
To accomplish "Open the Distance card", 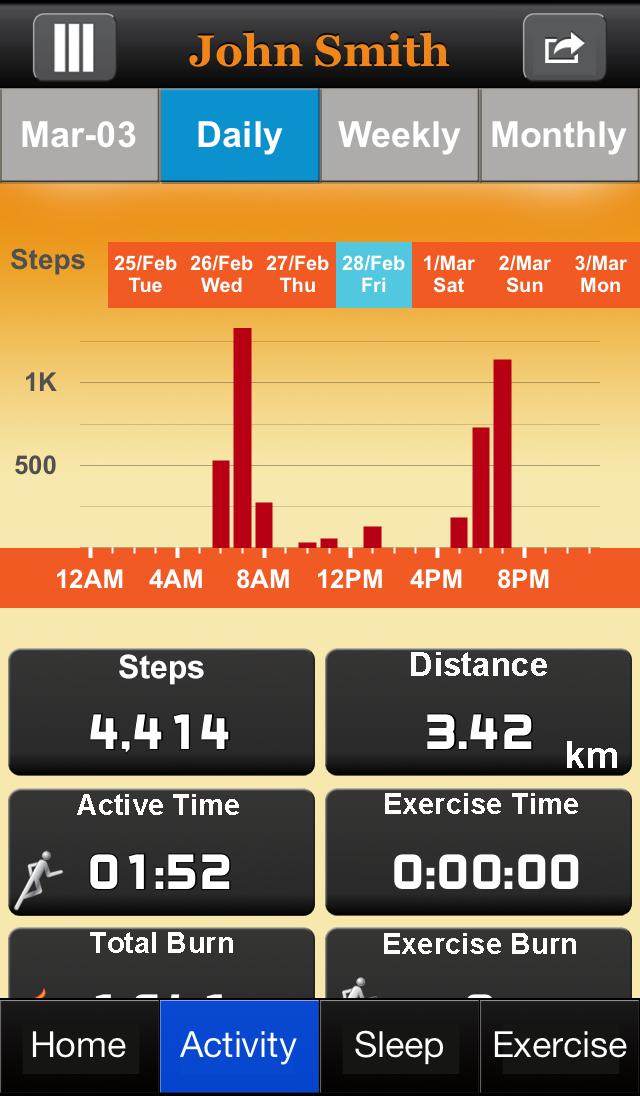I will (x=478, y=711).
